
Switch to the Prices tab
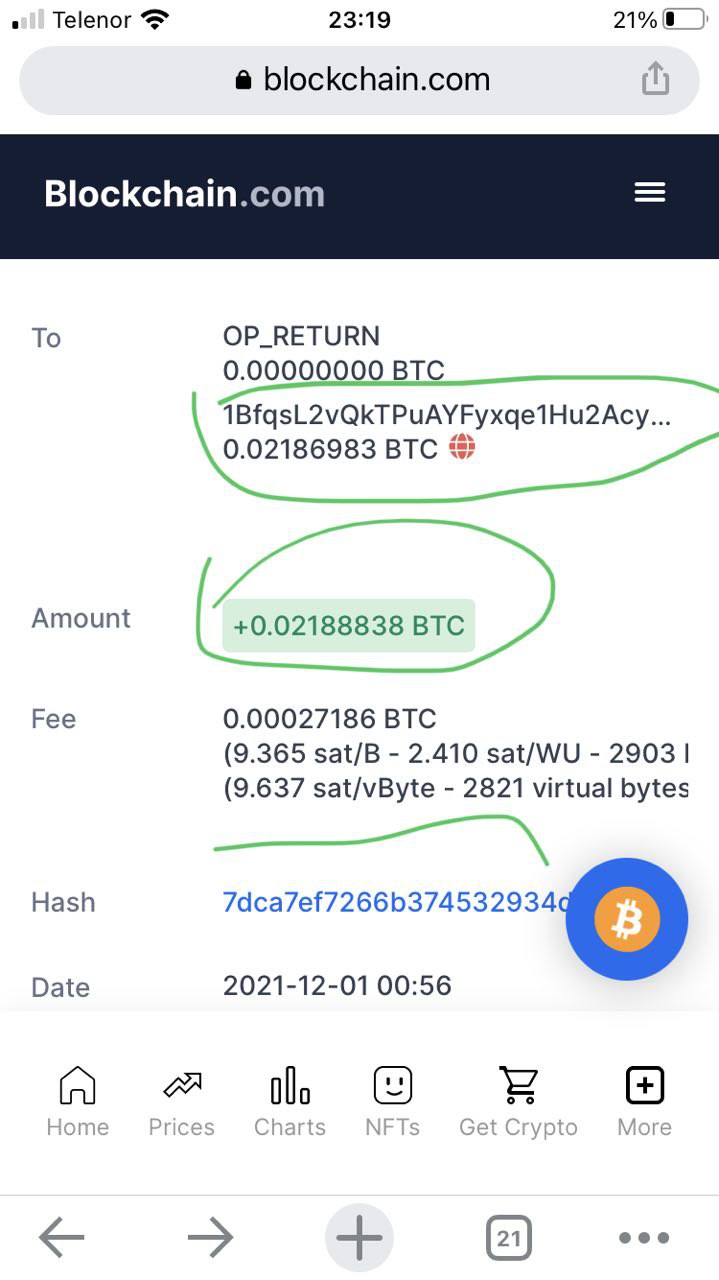[182, 1102]
